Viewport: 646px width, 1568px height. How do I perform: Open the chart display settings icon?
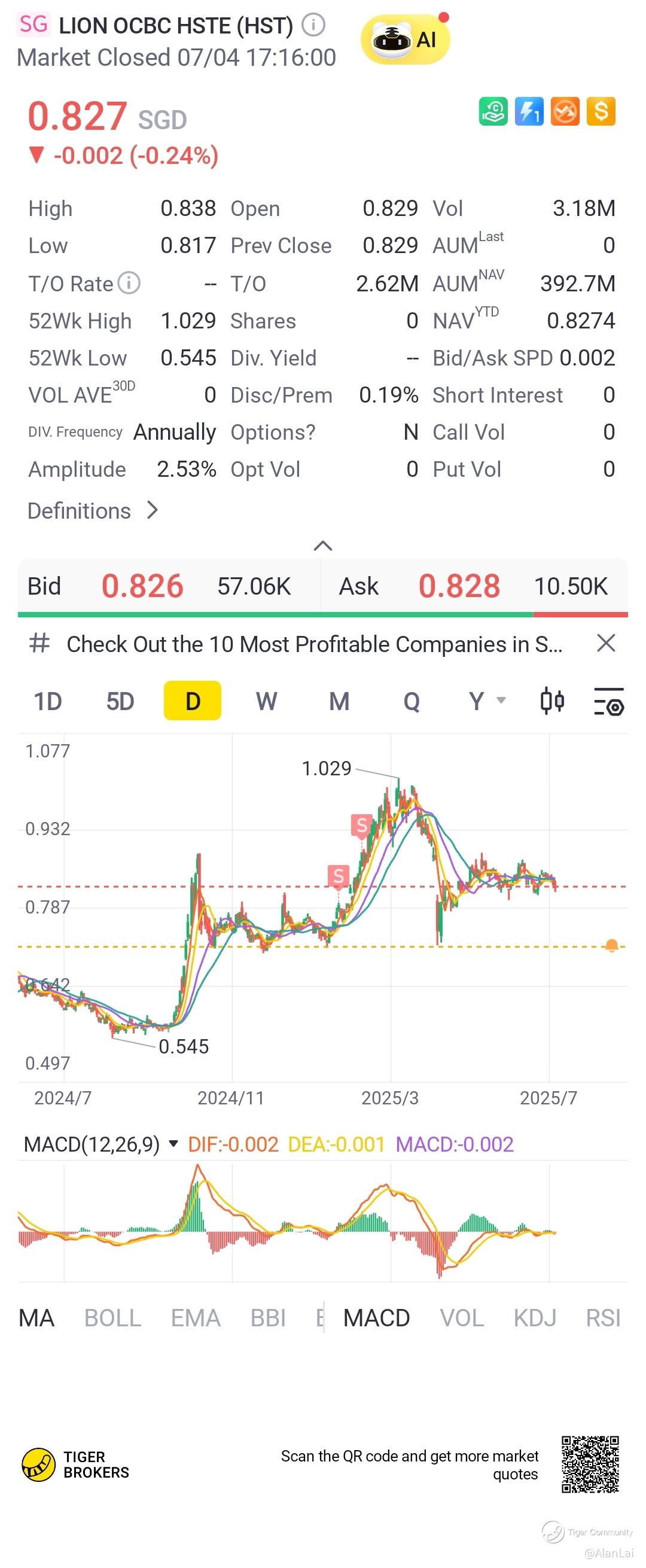608,701
